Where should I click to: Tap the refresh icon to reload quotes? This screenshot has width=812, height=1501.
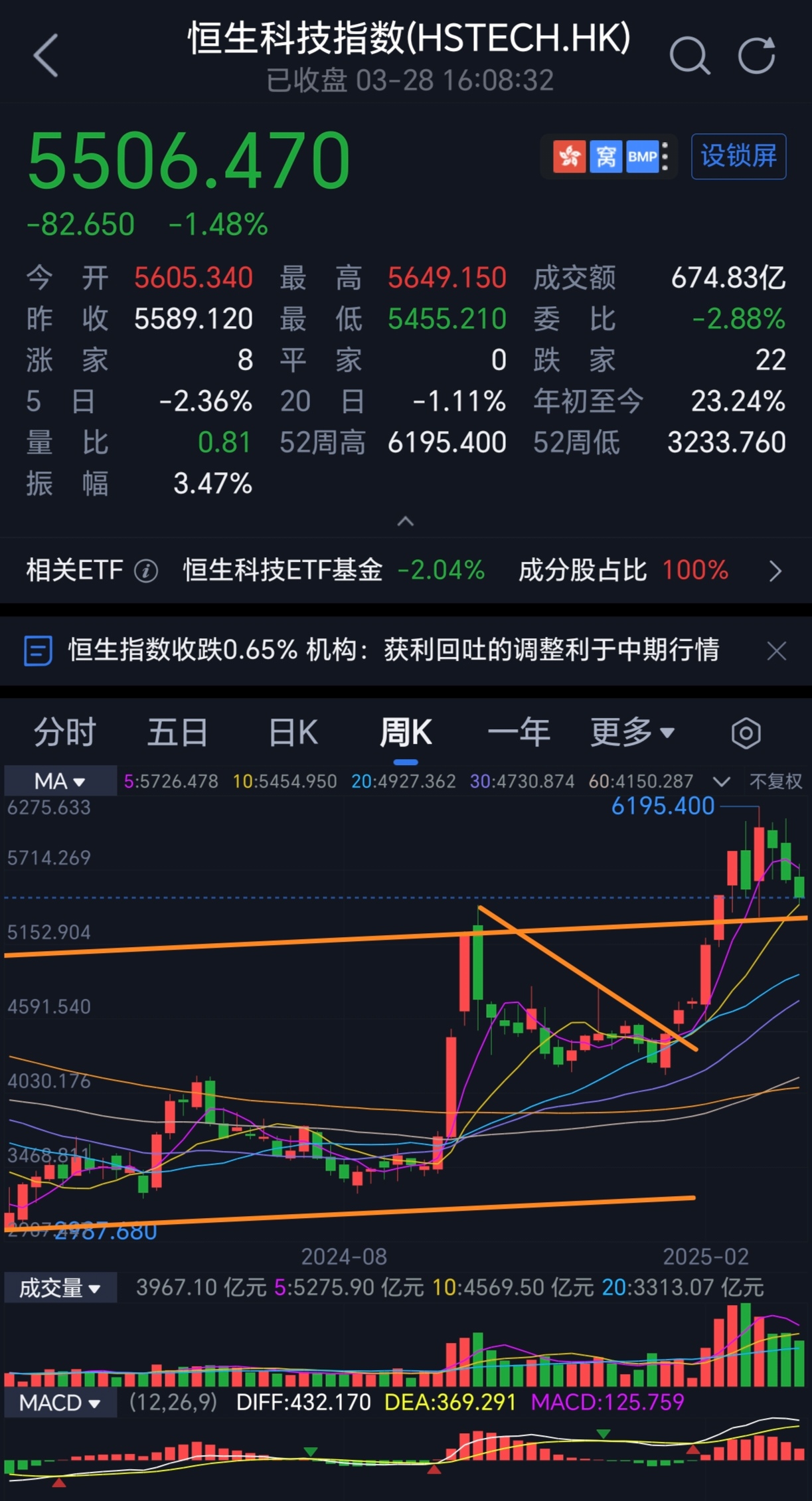[757, 54]
